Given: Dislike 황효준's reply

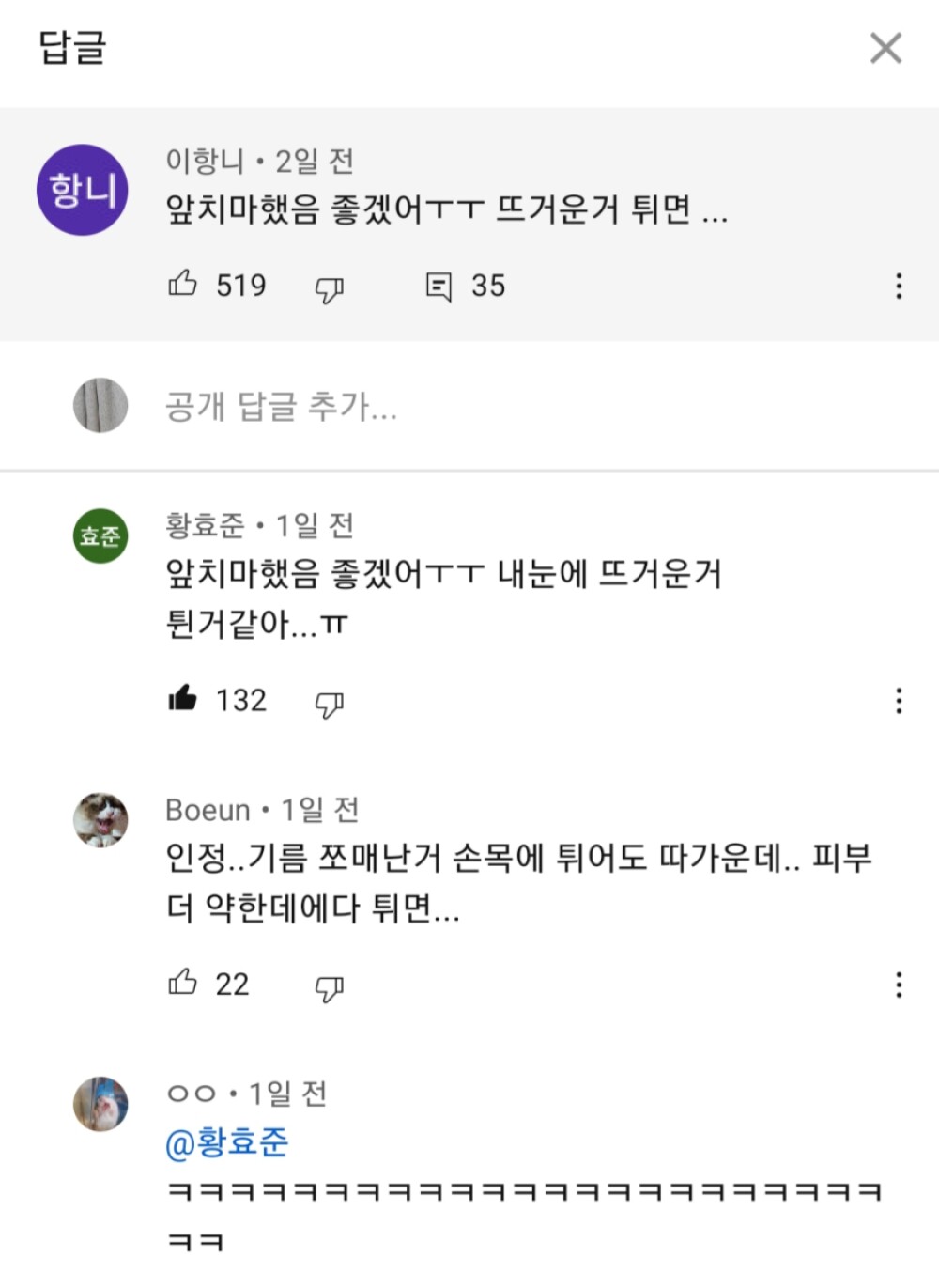Looking at the screenshot, I should (x=329, y=705).
